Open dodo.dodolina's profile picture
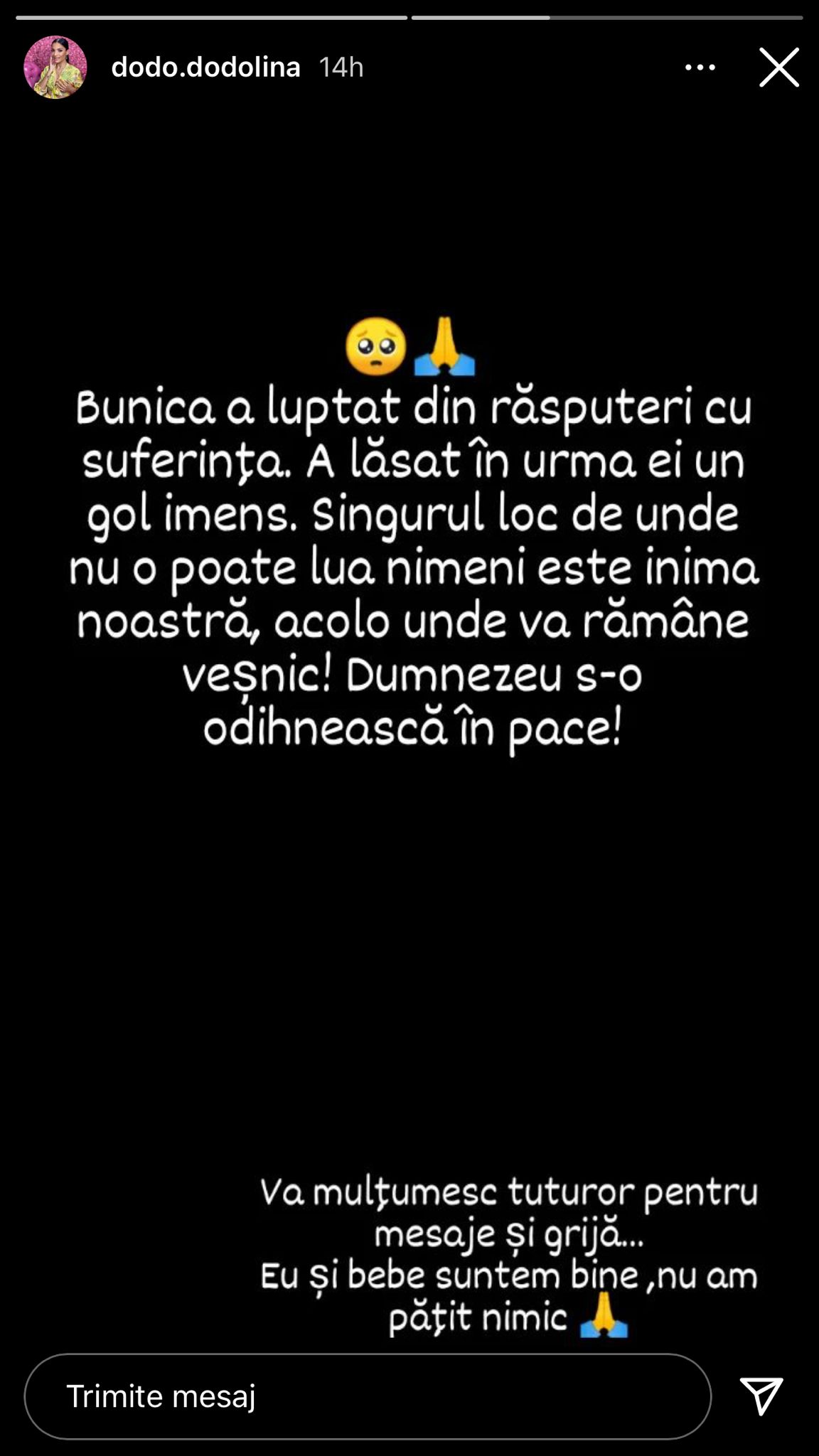The width and height of the screenshot is (819, 1456). point(55,68)
